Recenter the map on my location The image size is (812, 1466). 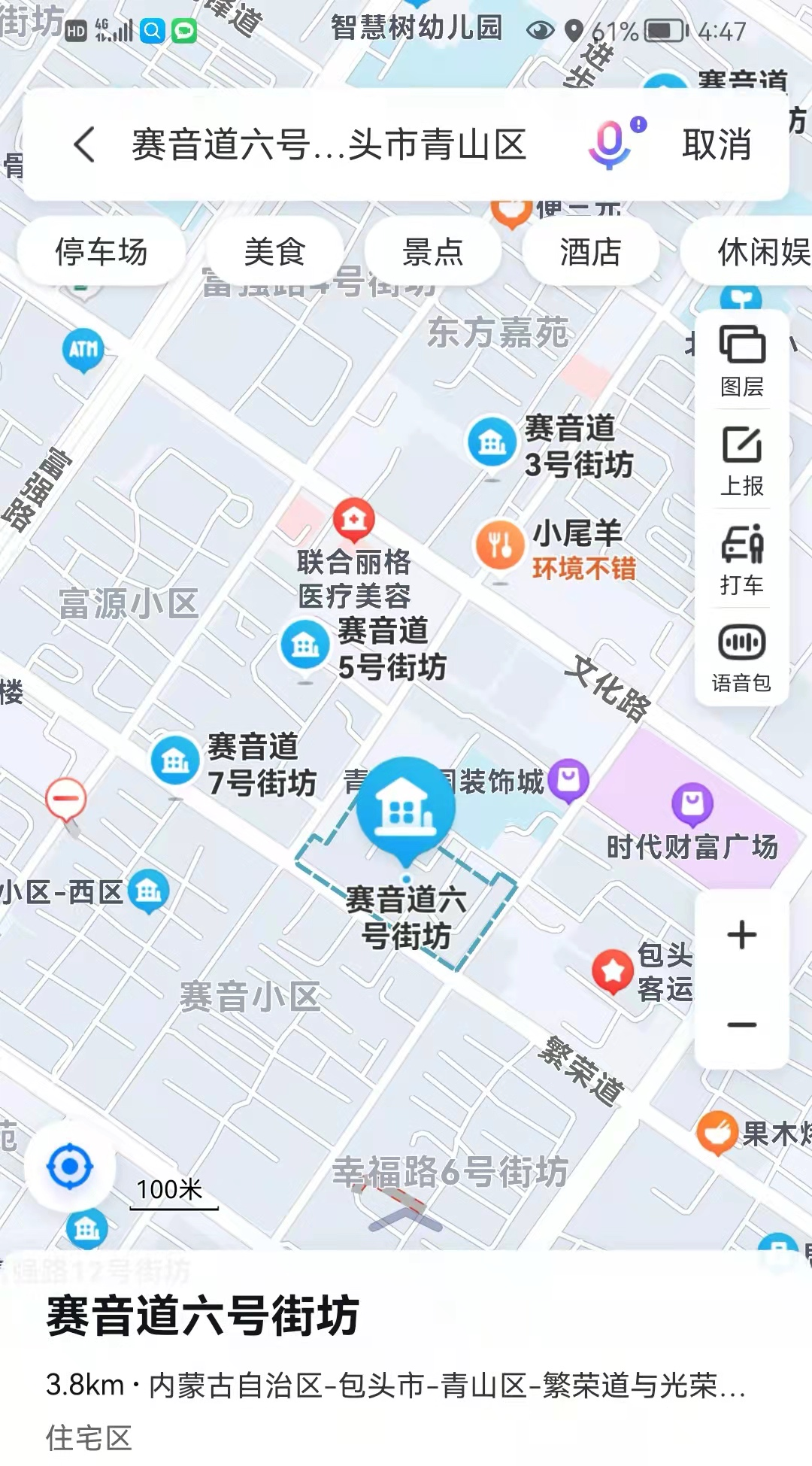click(70, 1167)
